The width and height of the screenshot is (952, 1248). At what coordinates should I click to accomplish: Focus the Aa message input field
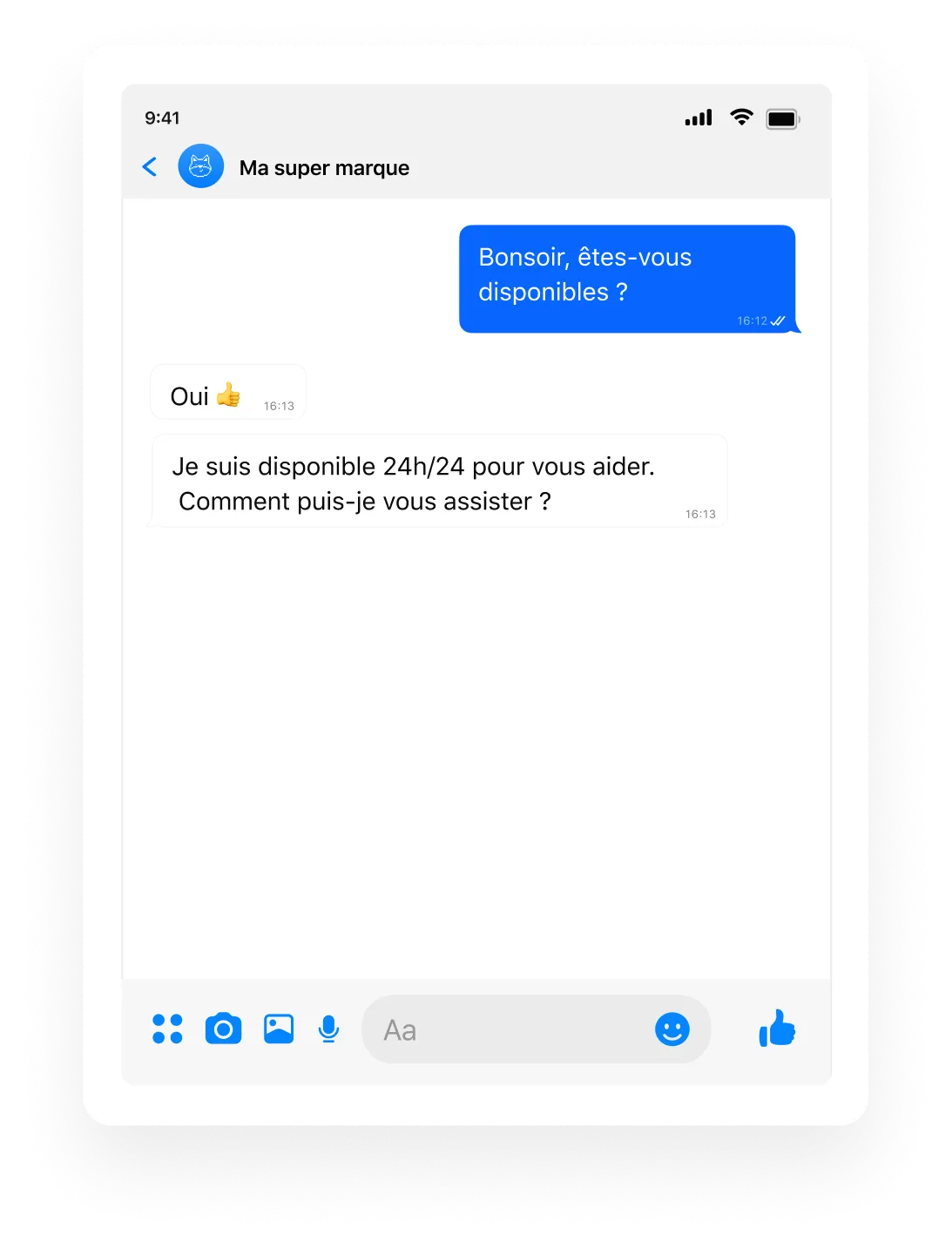click(x=510, y=1029)
